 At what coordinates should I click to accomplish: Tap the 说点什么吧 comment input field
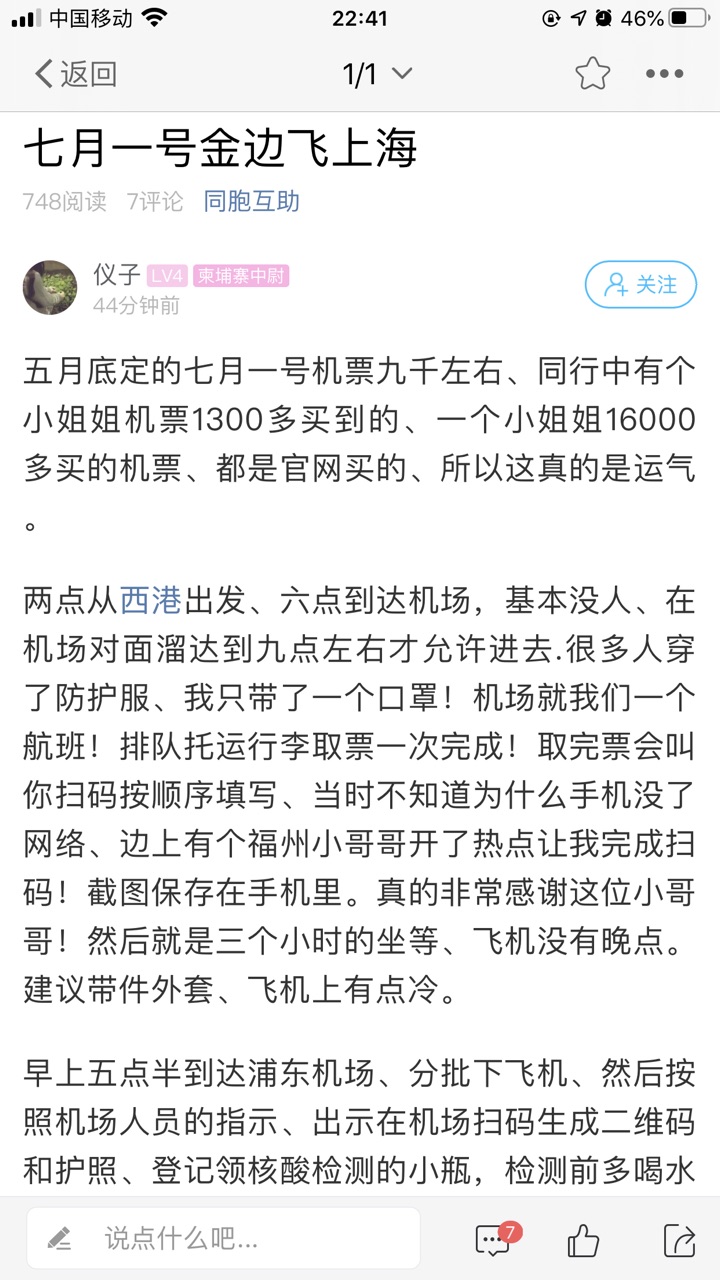pyautogui.click(x=223, y=1239)
